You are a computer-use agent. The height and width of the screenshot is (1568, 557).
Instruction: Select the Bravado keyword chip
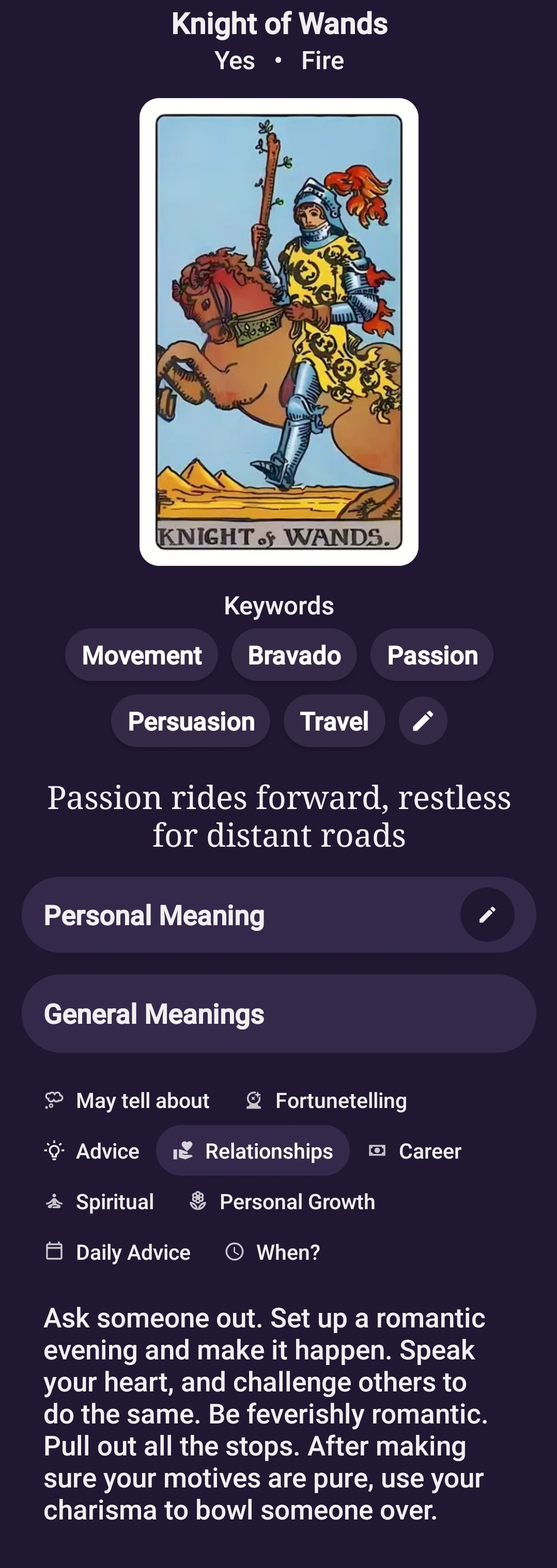coord(295,655)
